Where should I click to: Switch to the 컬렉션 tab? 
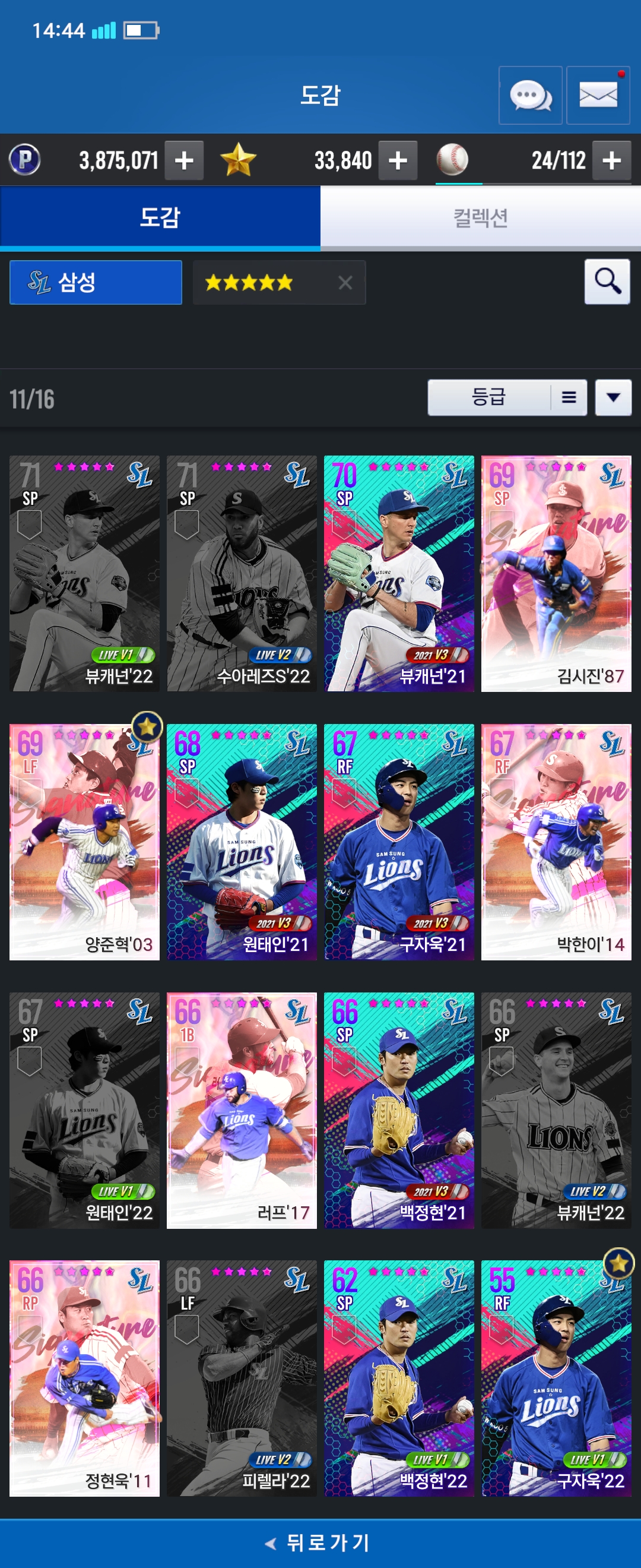pos(480,218)
